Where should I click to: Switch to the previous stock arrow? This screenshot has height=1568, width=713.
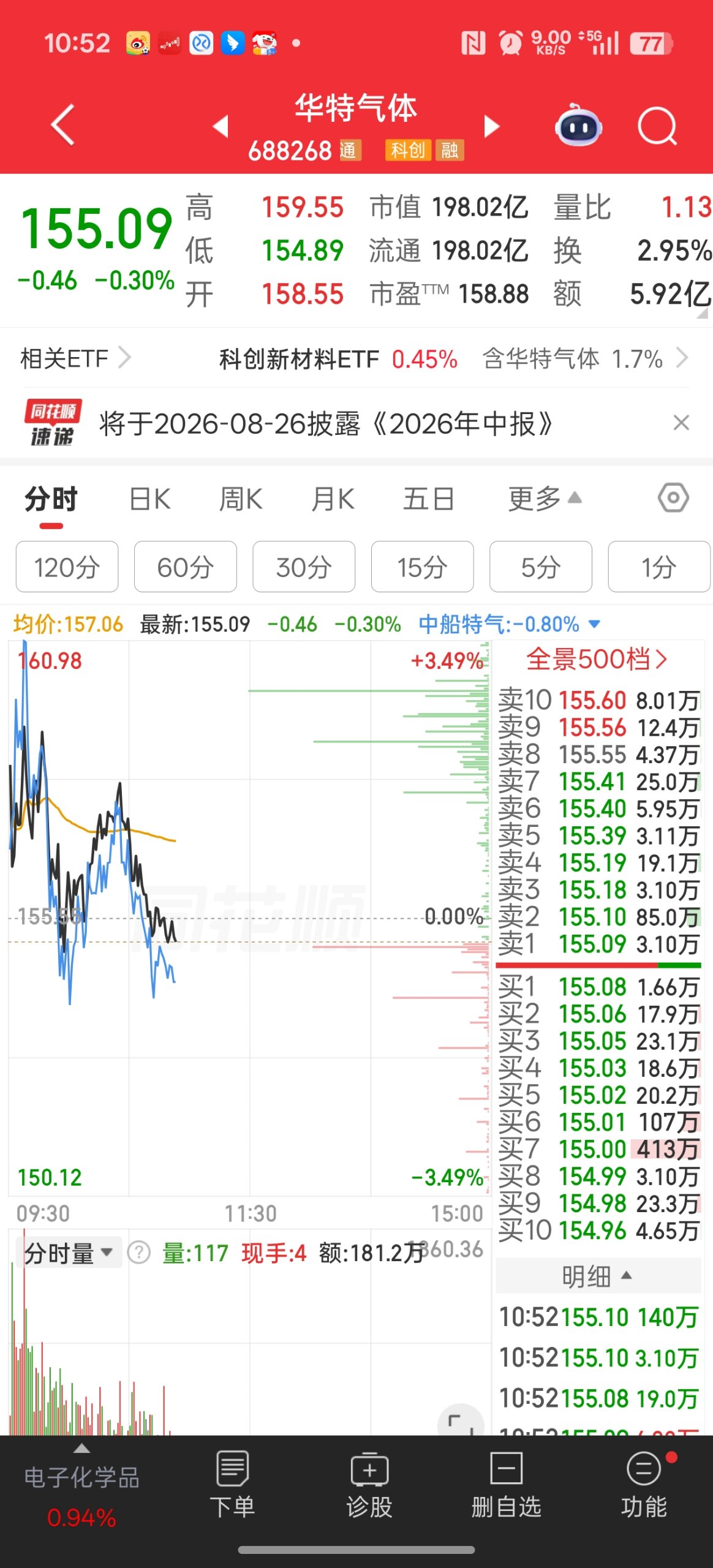221,126
